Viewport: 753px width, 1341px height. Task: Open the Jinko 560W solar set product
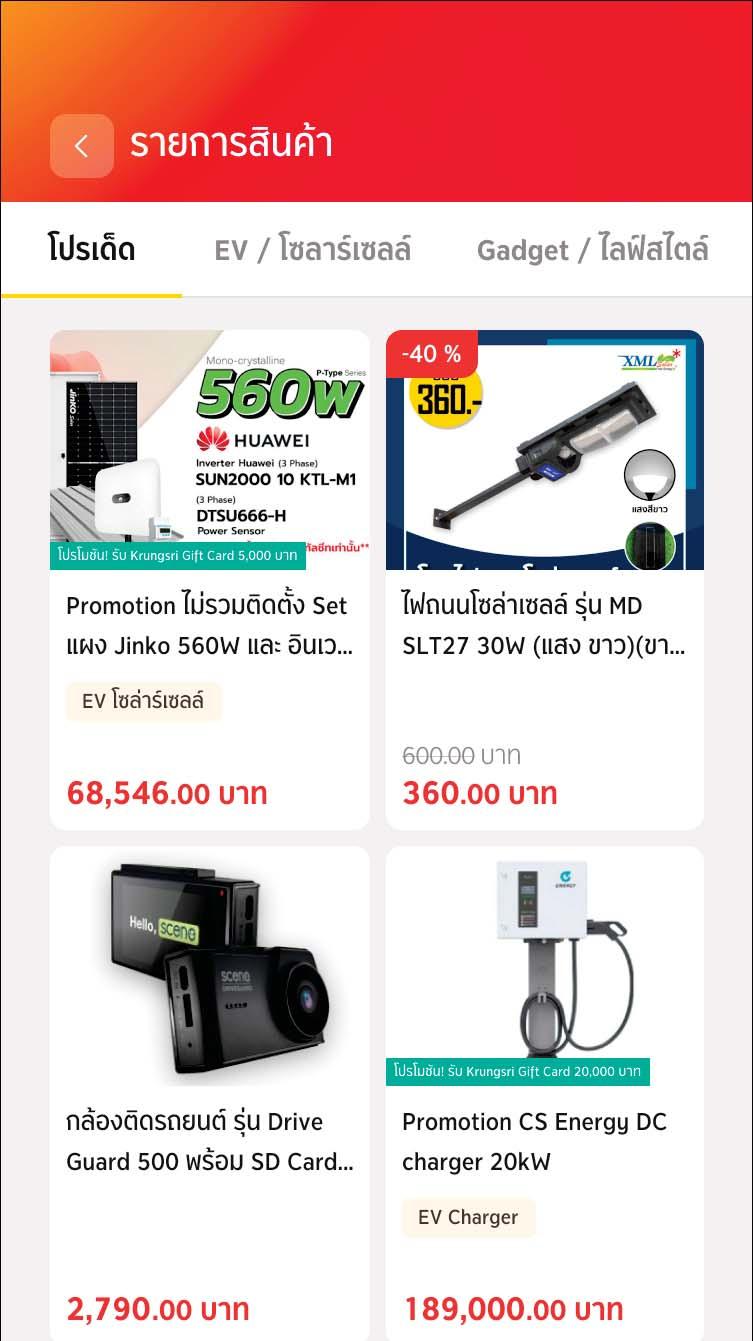point(209,579)
